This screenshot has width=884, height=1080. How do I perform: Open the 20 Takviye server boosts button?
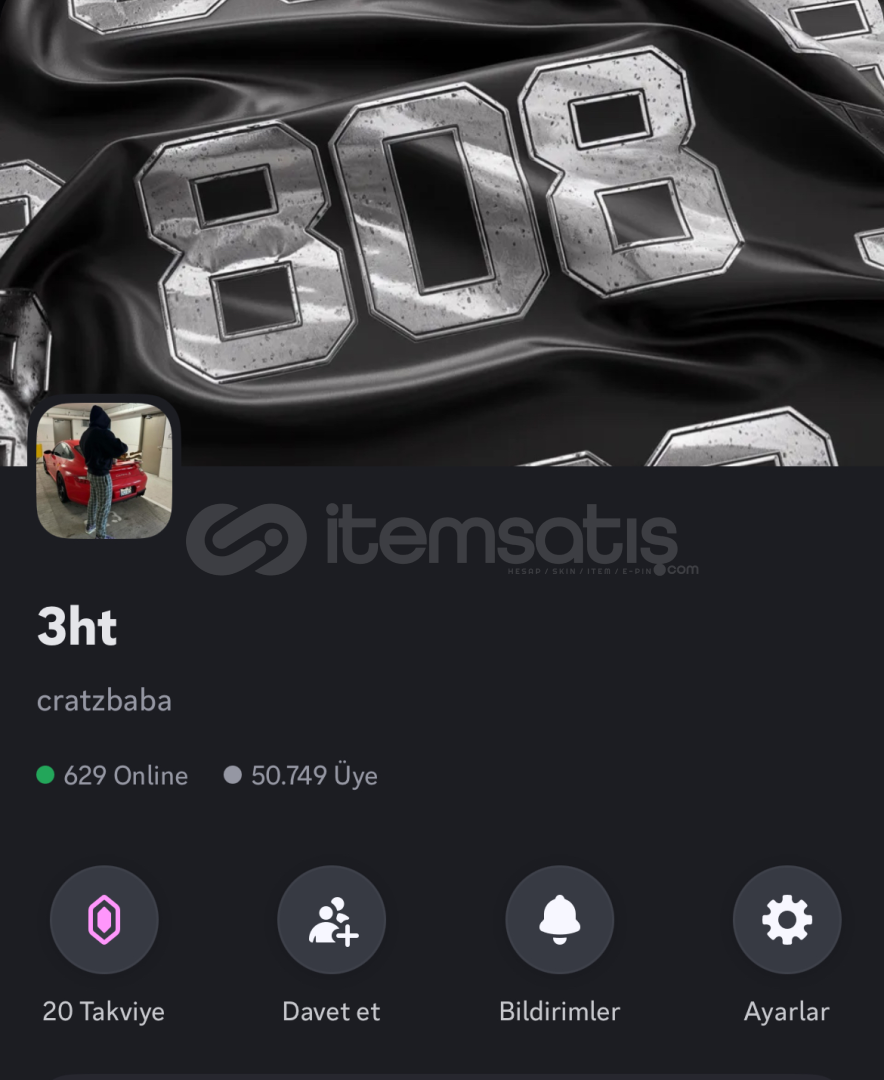click(x=104, y=920)
